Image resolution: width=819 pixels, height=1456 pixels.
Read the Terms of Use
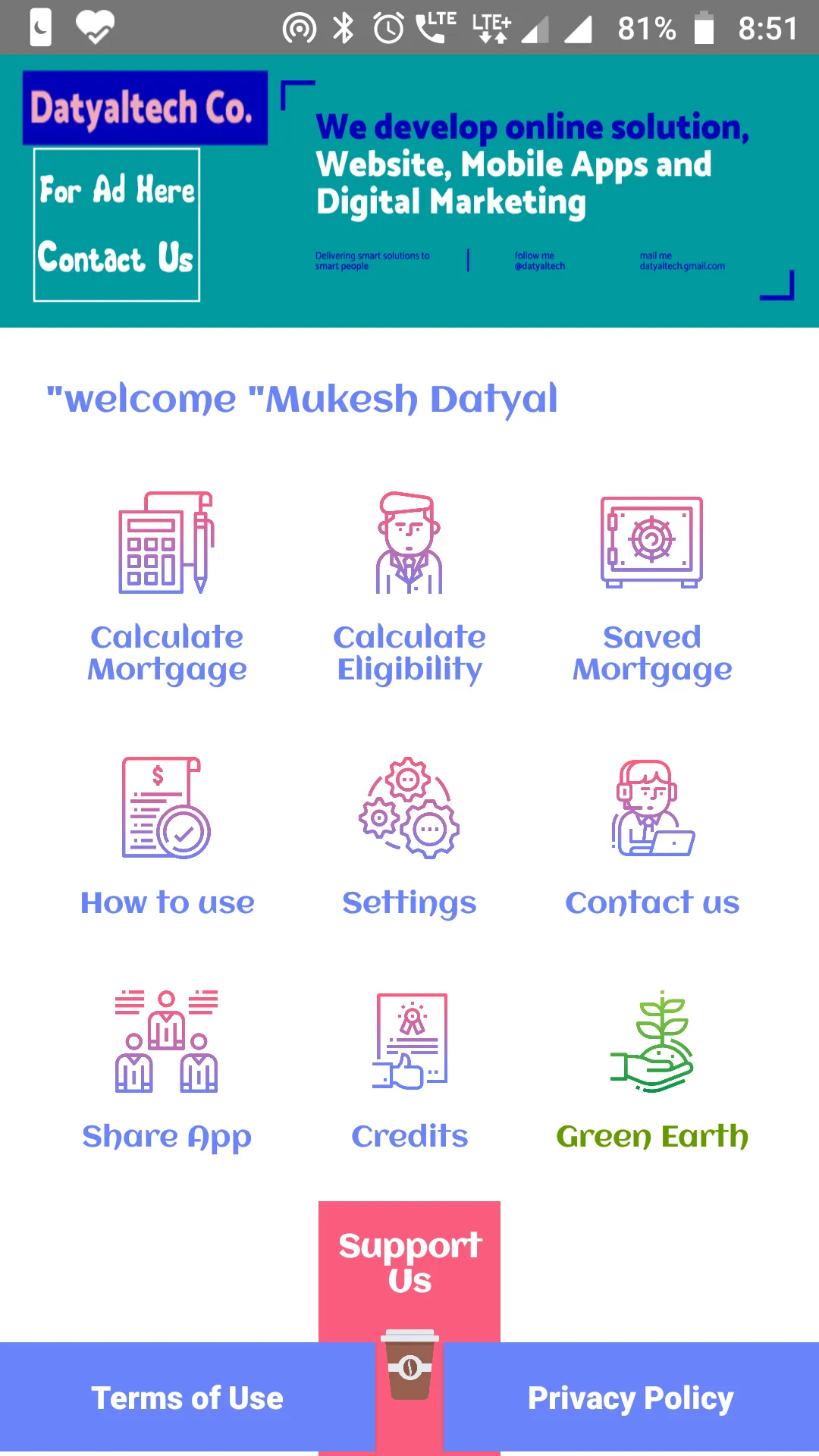point(187,1398)
